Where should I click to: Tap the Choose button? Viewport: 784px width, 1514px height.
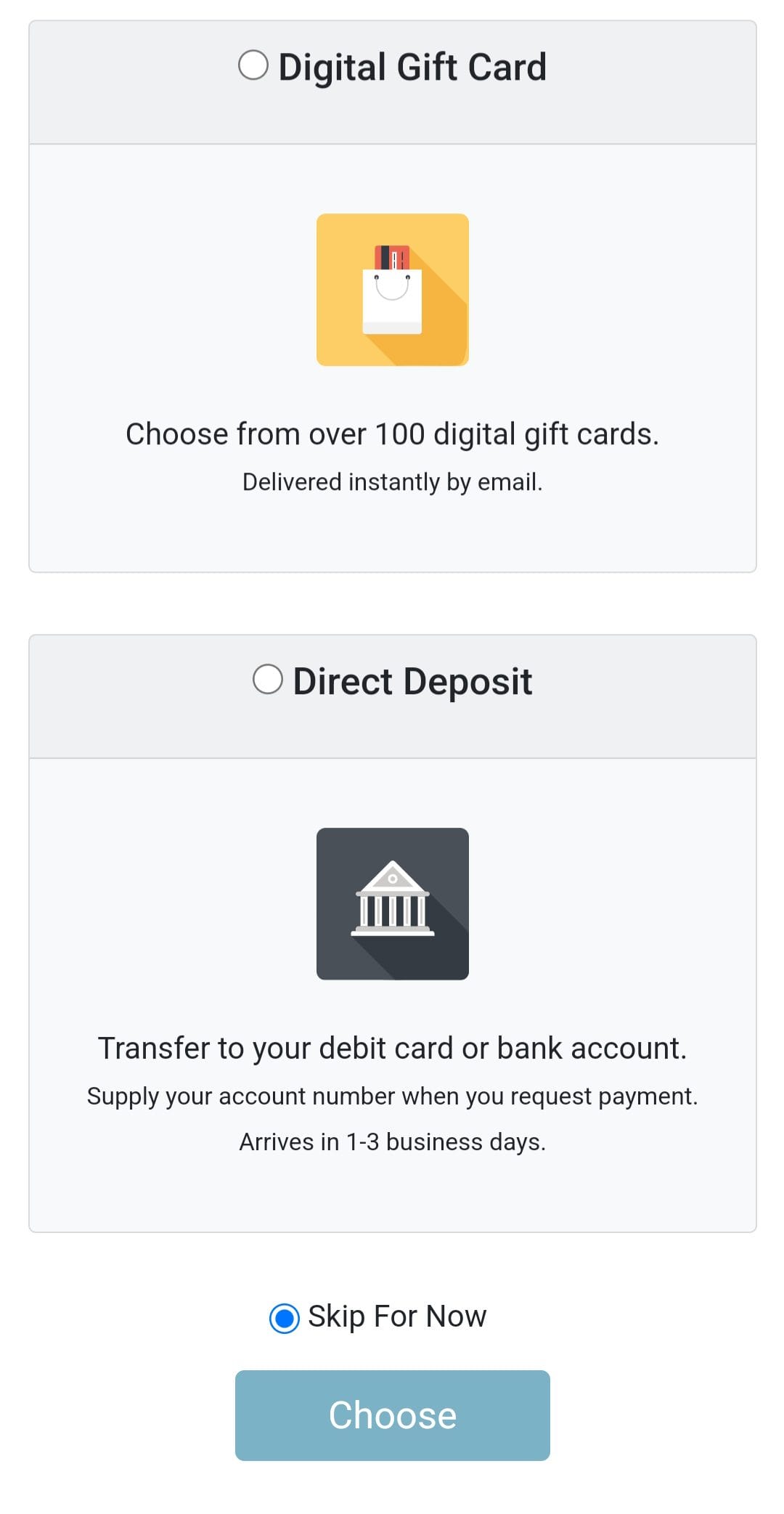(x=392, y=1415)
